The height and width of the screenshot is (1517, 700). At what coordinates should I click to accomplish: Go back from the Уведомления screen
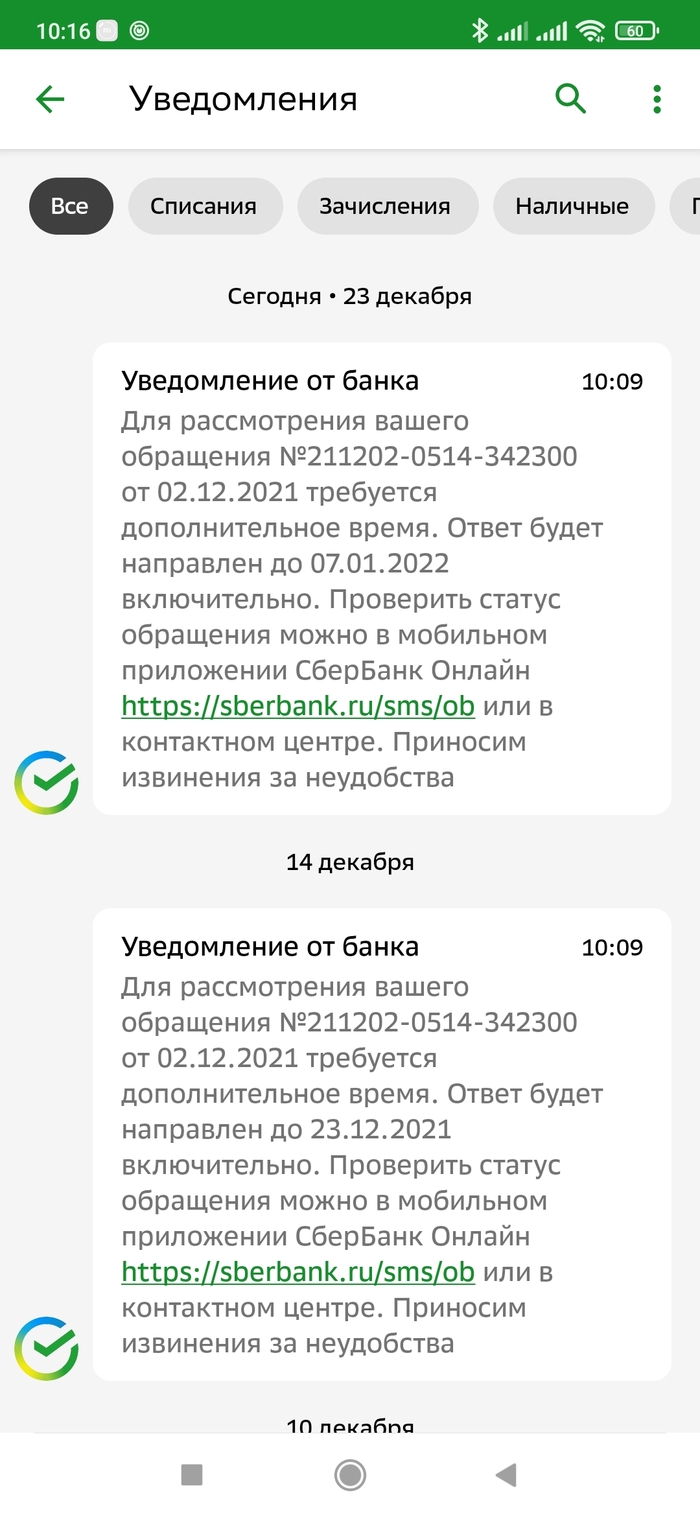point(49,99)
